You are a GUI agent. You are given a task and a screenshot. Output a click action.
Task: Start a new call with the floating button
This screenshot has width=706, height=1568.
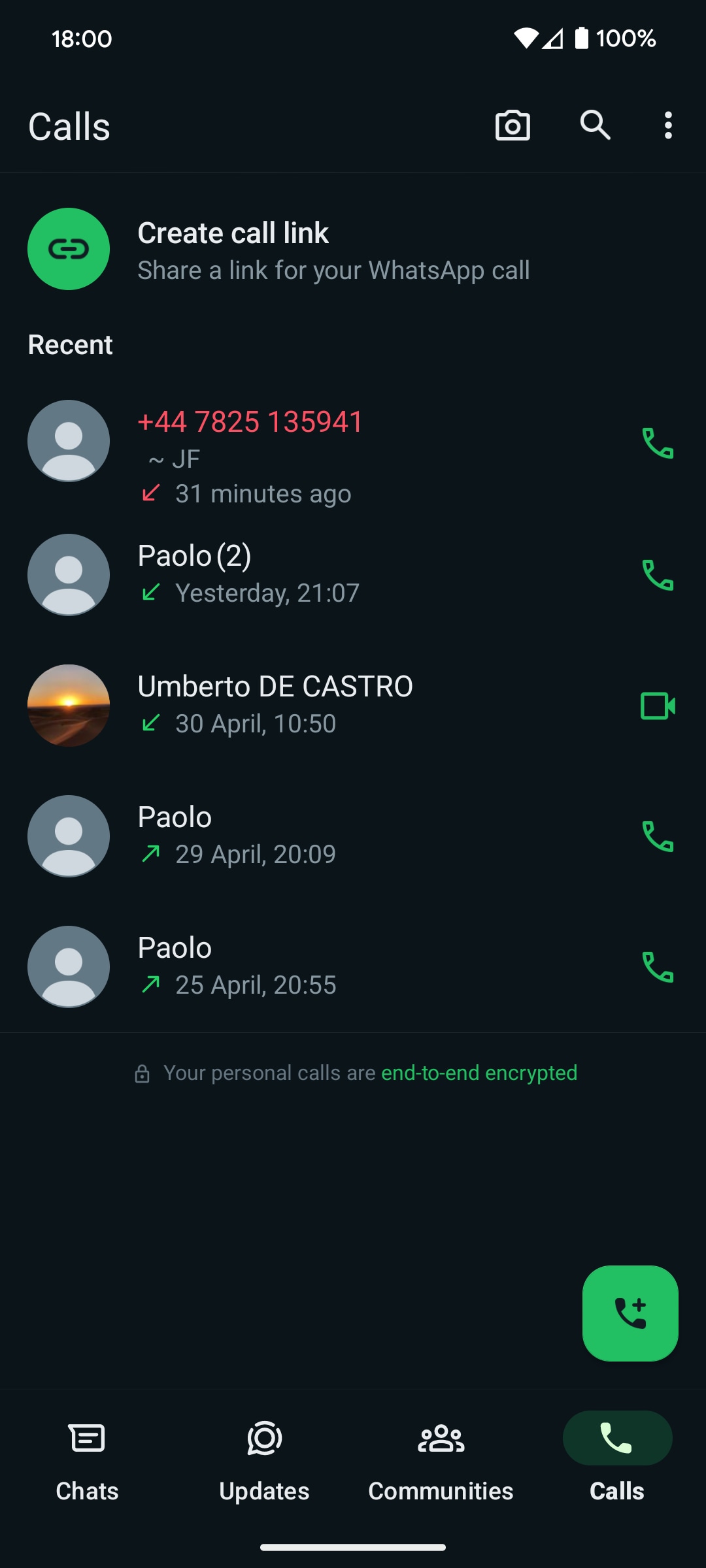(630, 1313)
